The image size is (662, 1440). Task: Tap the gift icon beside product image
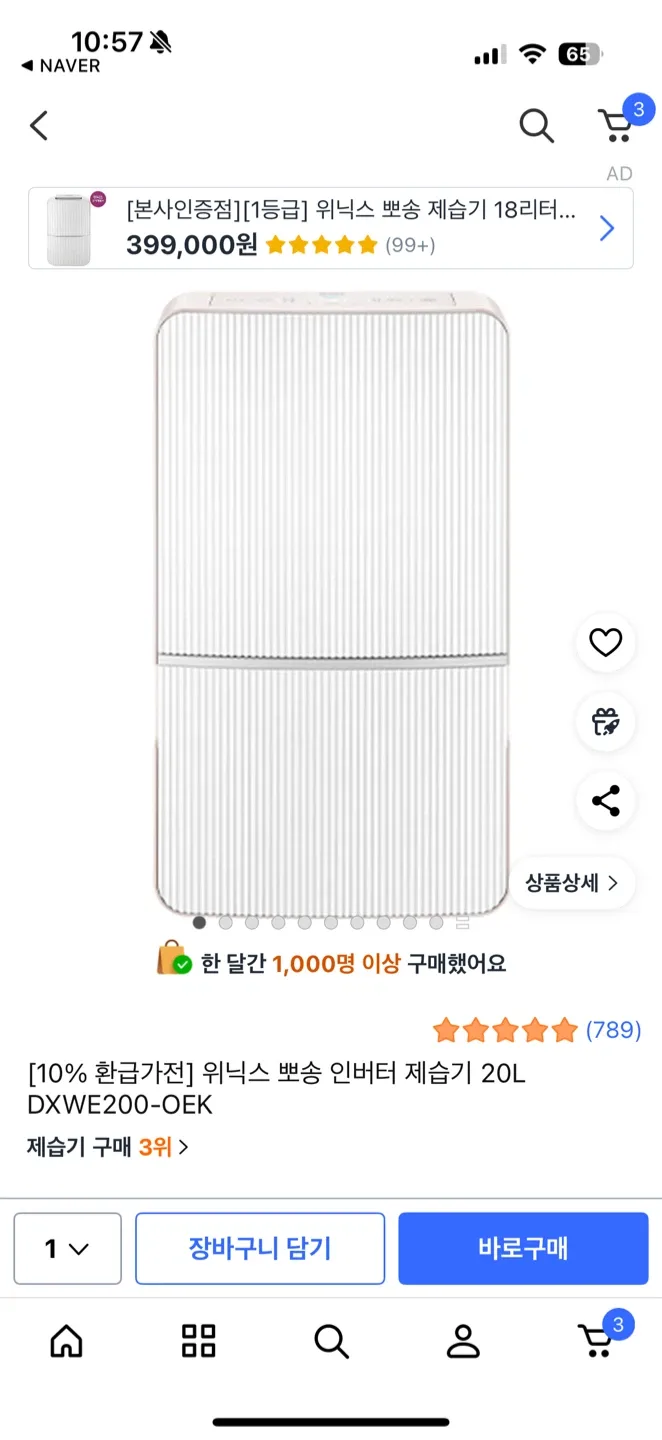pyautogui.click(x=605, y=721)
